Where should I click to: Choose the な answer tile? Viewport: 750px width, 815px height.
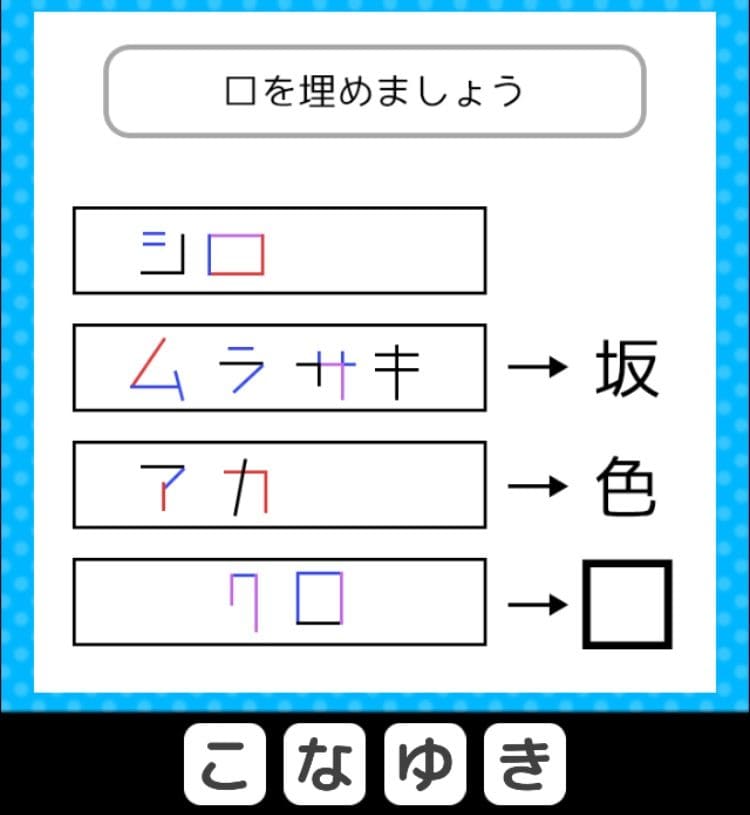point(325,764)
